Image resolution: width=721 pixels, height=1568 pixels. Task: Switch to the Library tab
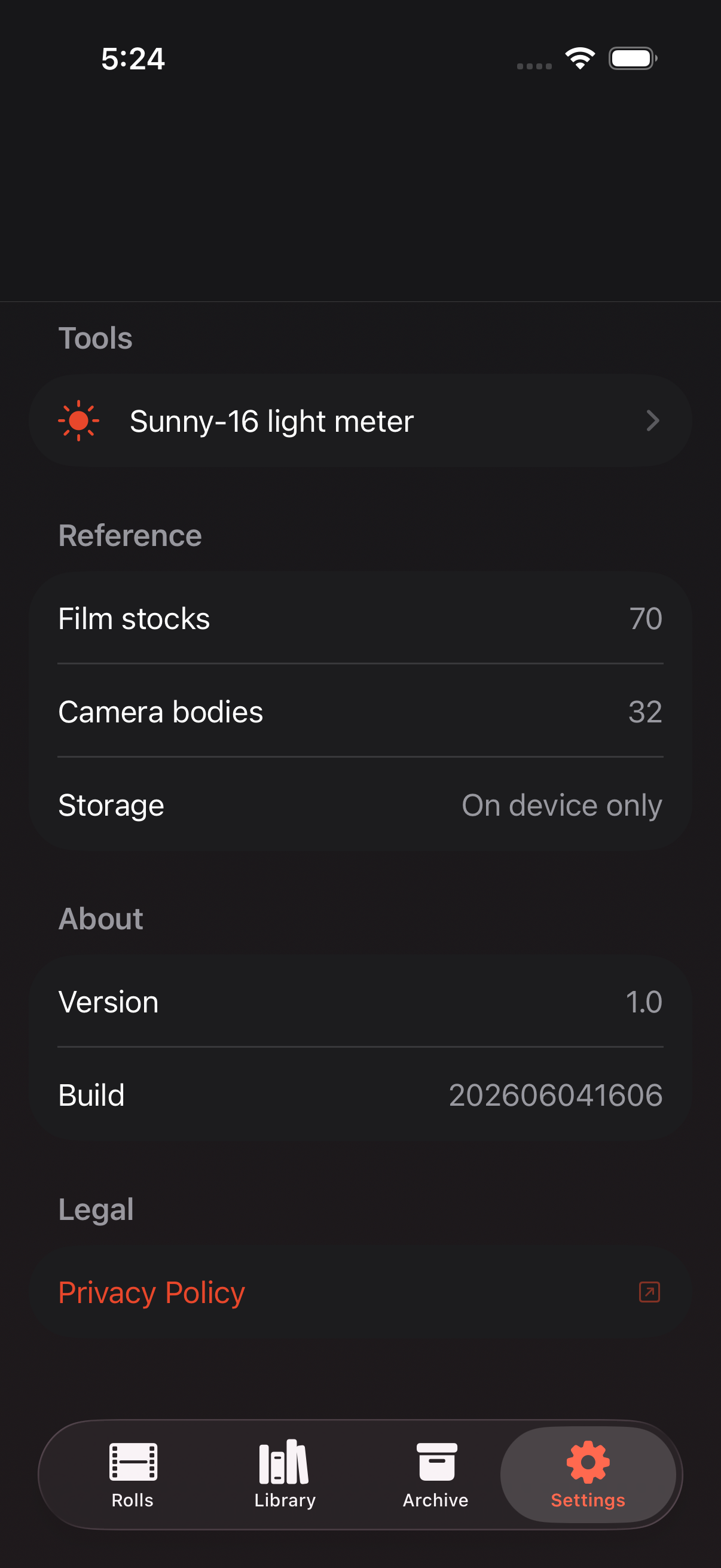click(x=285, y=1475)
